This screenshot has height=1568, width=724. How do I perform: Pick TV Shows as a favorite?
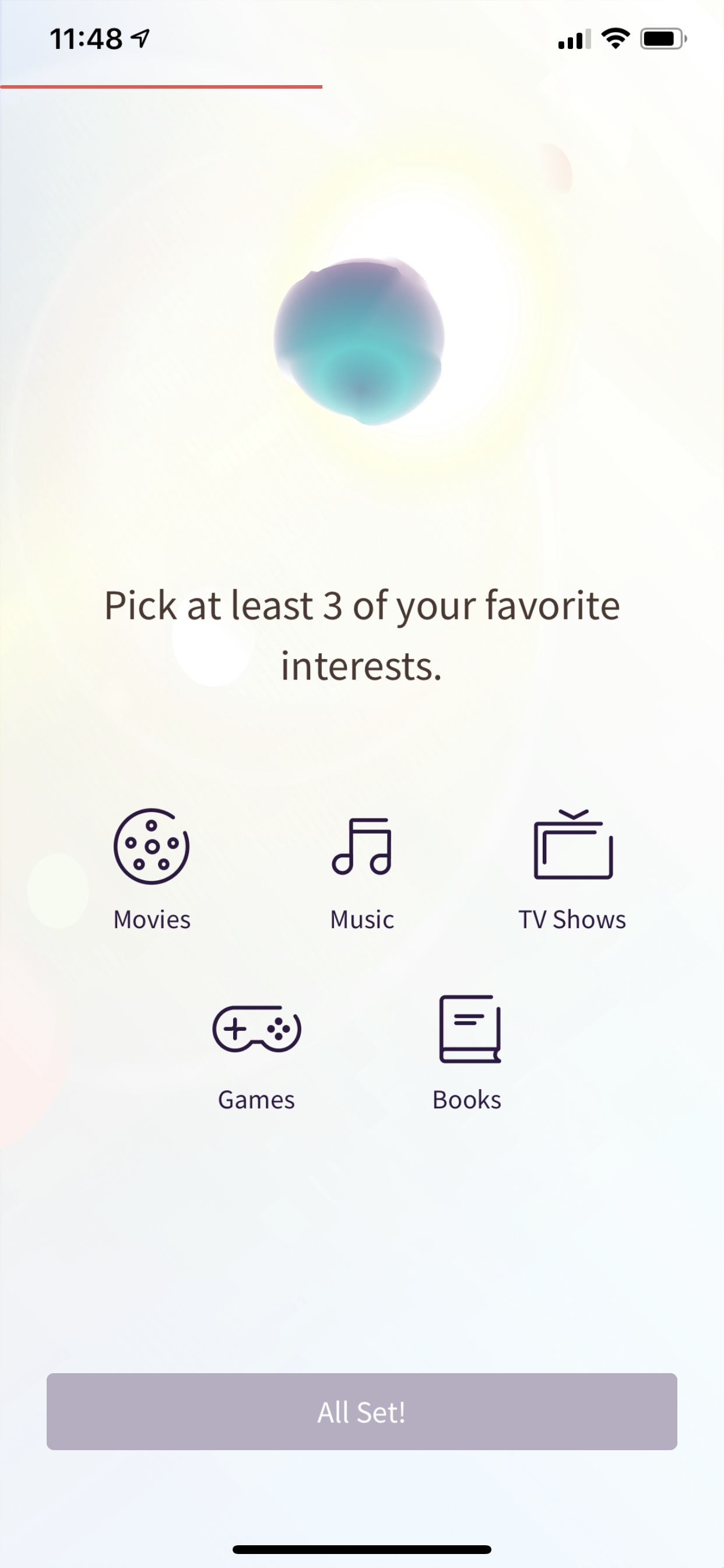572,869
